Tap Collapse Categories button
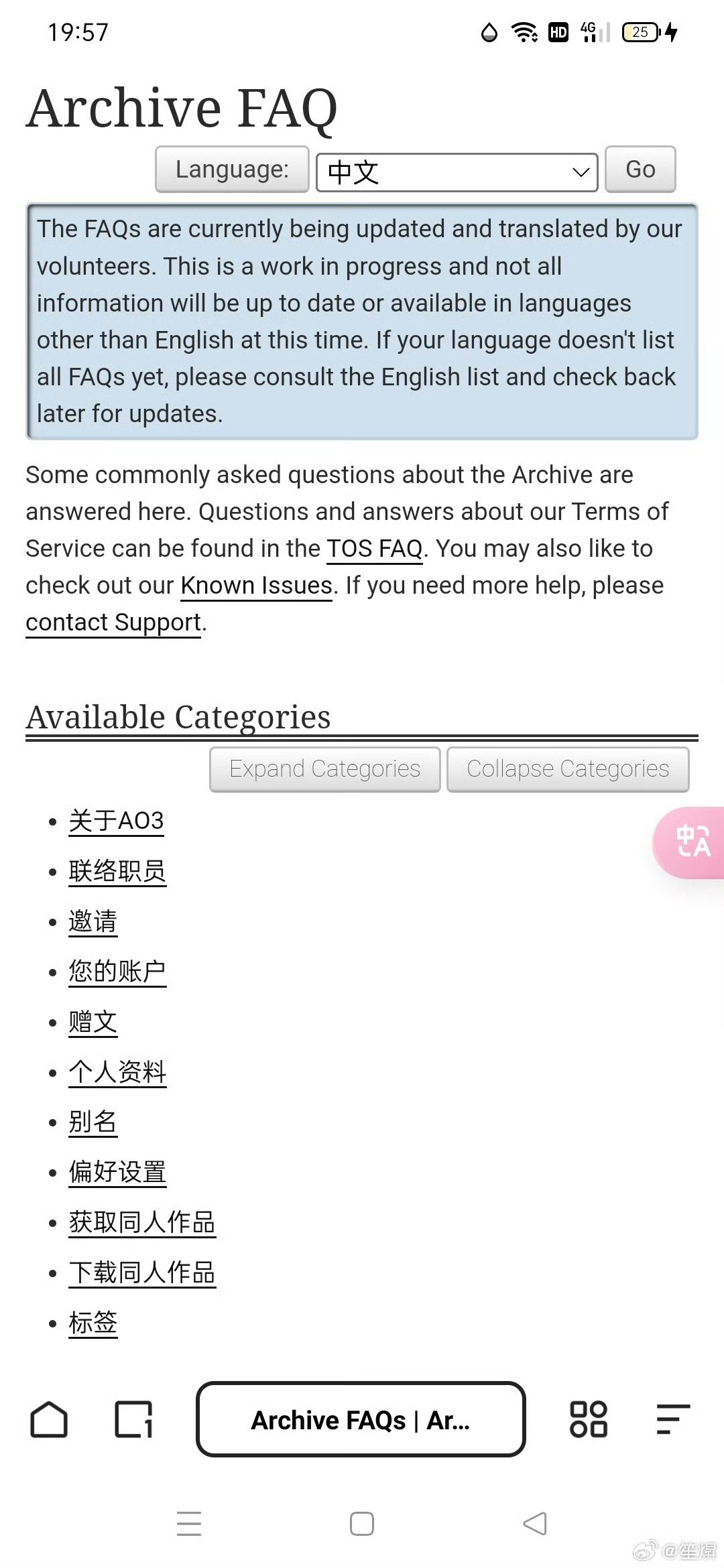Viewport: 724px width, 1568px height. 568,769
